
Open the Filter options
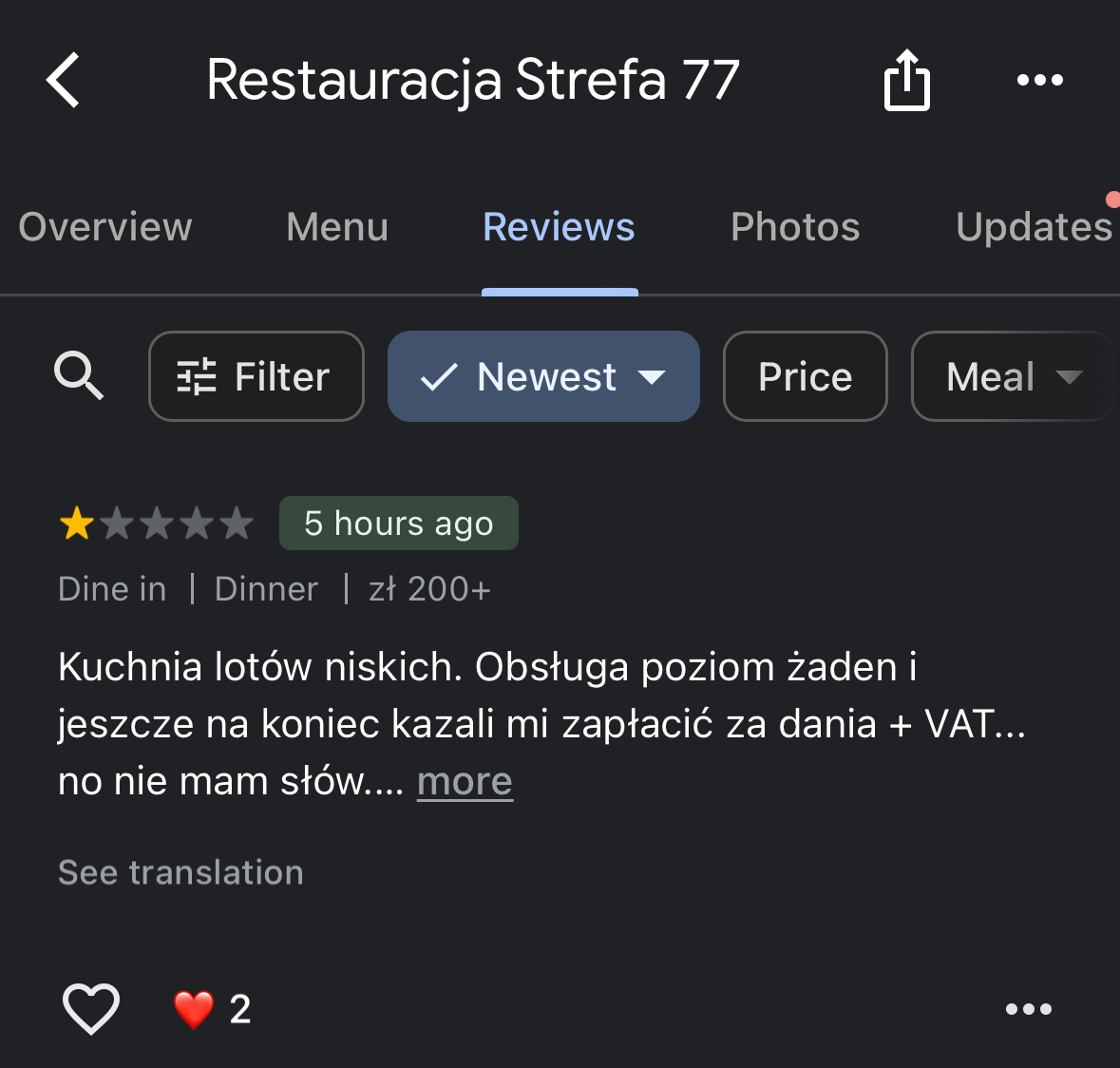[256, 376]
